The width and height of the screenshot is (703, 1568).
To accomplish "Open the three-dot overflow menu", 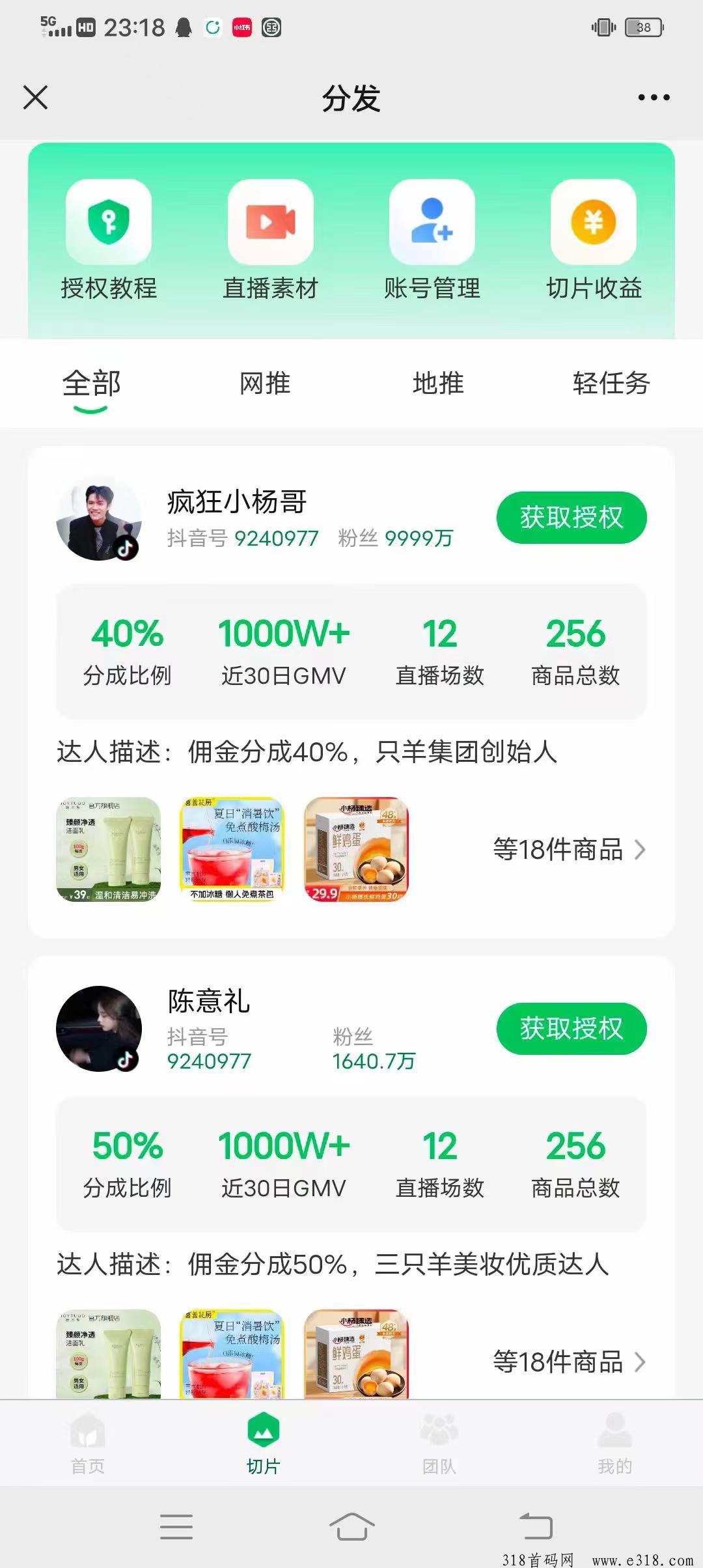I will pos(654,98).
